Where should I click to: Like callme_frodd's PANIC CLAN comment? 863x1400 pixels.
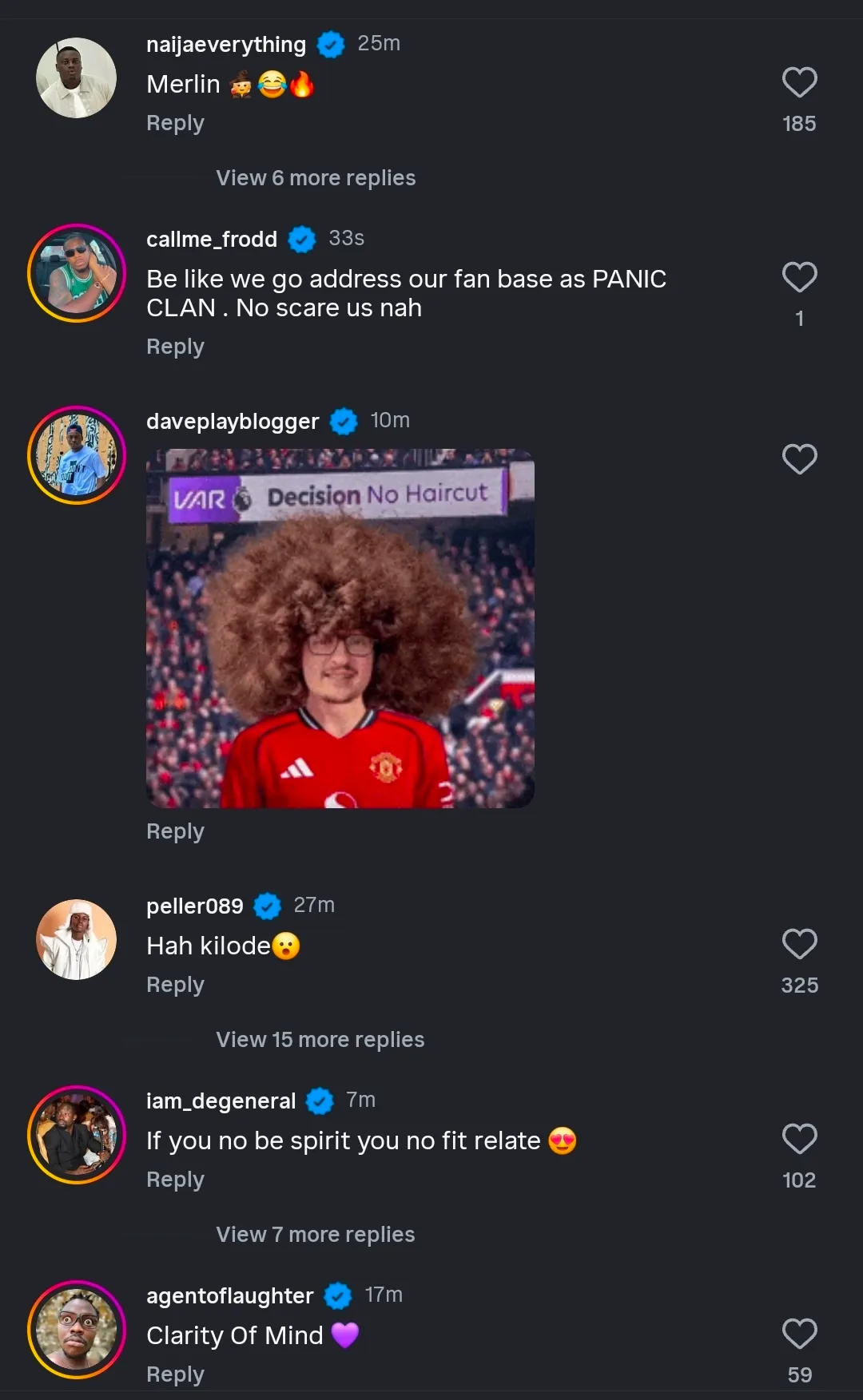click(x=799, y=278)
